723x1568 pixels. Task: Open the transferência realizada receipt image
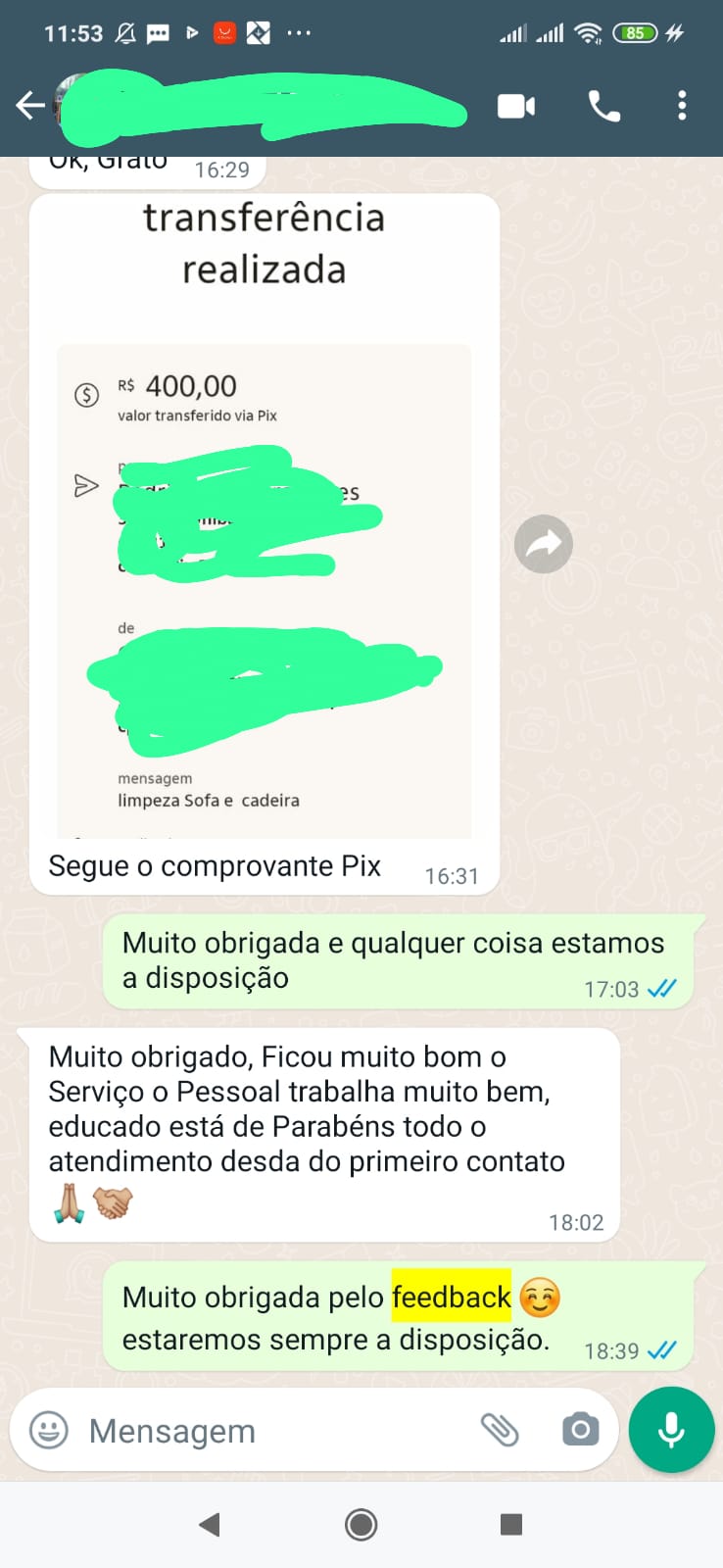tap(265, 519)
